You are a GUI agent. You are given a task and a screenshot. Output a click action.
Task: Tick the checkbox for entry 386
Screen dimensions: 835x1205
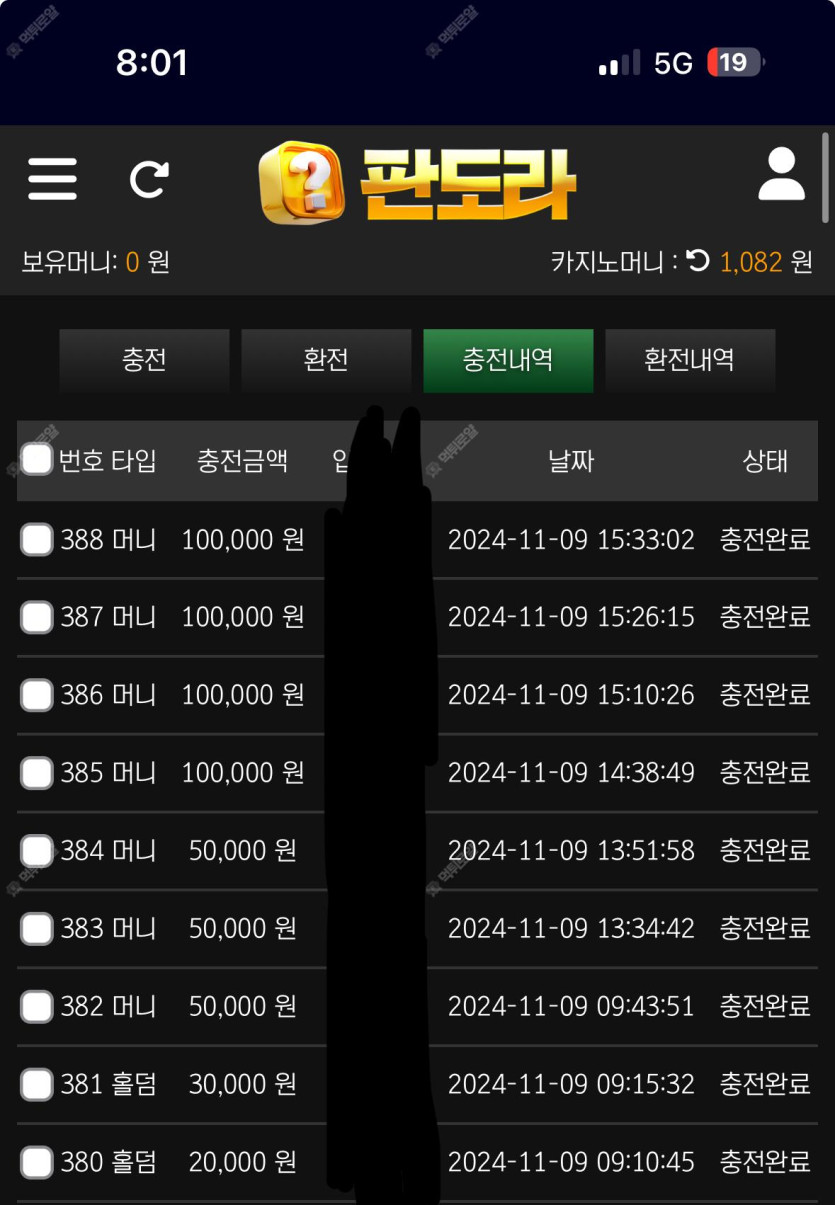pyautogui.click(x=37, y=695)
